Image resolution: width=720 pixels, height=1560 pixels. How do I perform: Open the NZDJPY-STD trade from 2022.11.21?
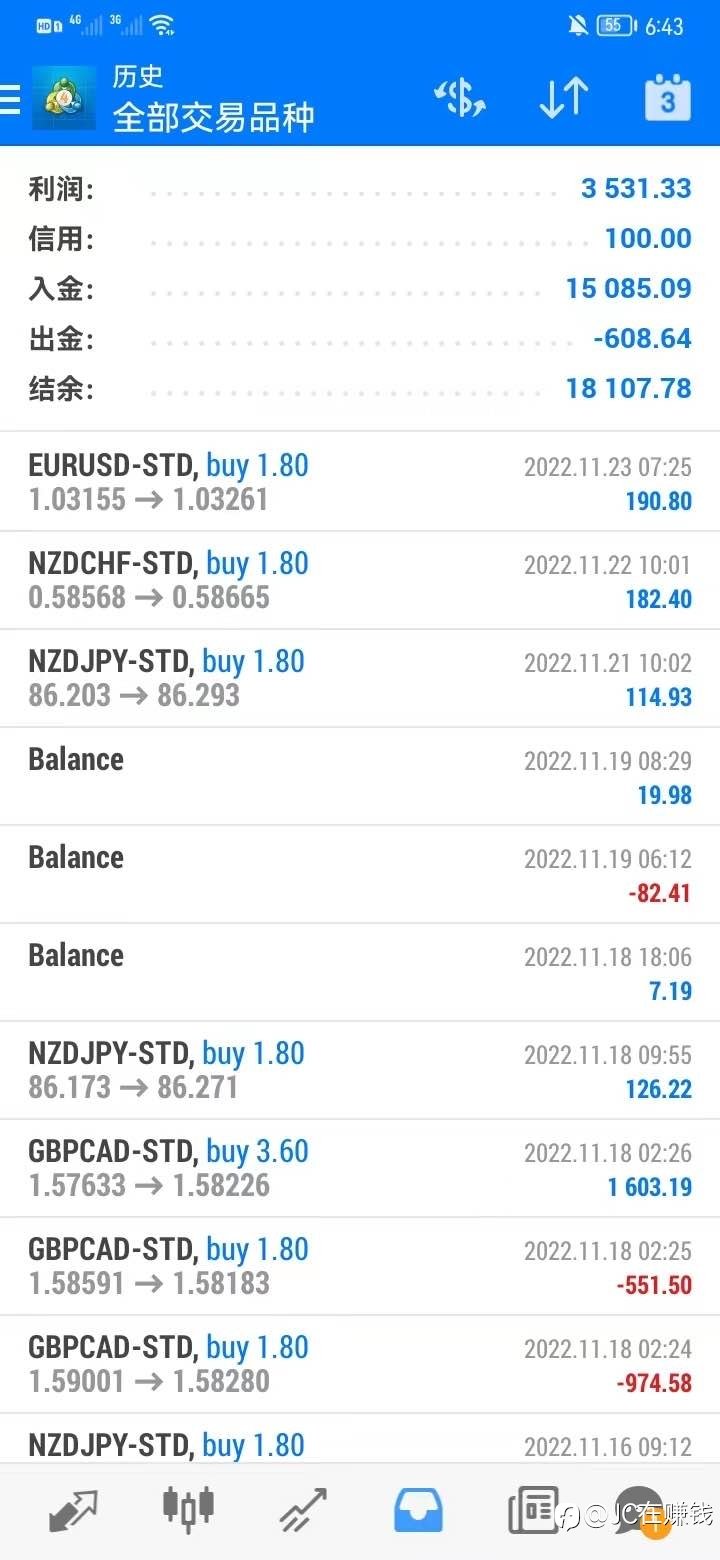pos(360,678)
